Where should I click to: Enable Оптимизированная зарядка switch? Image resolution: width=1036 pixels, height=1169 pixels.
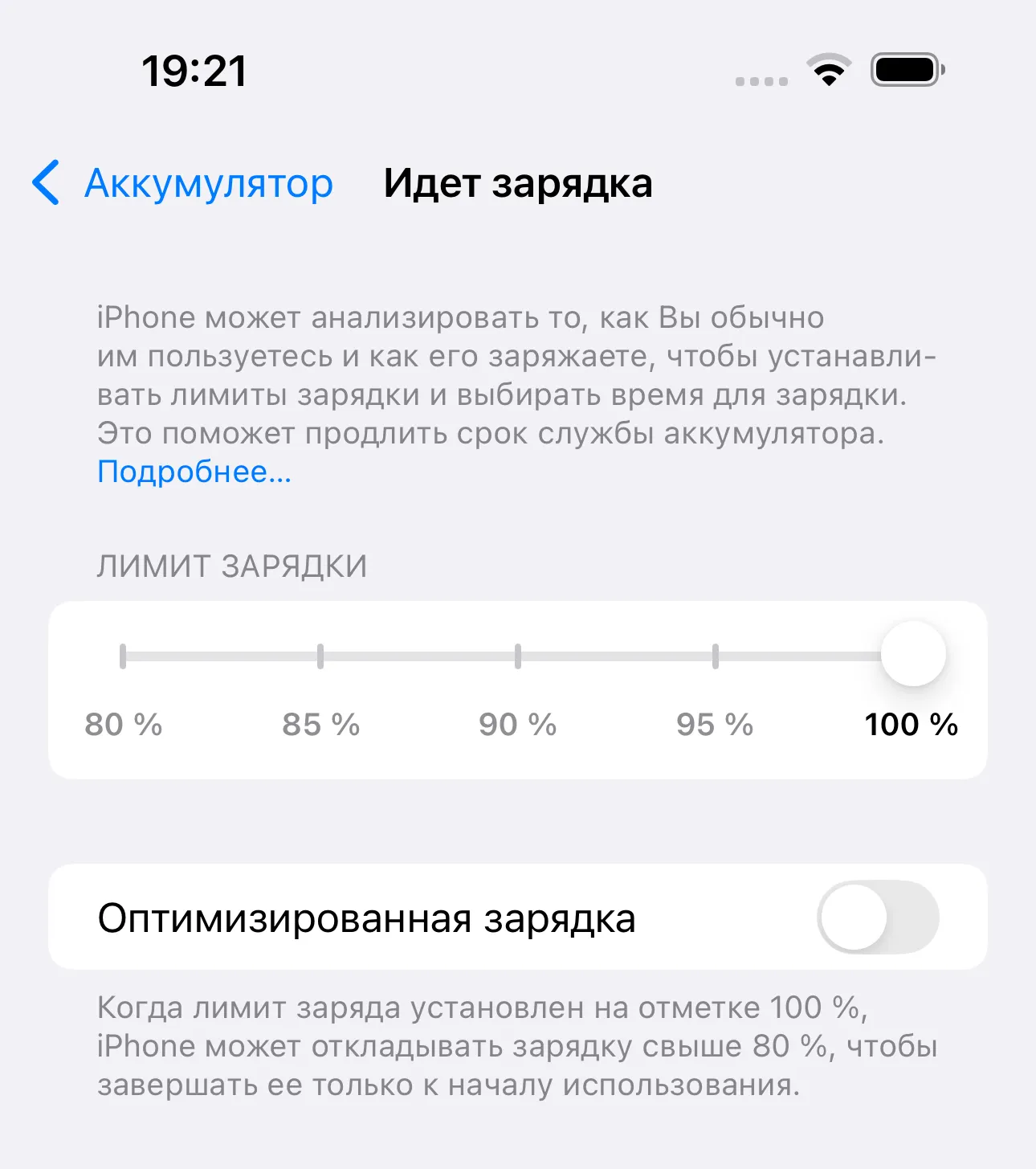click(878, 918)
